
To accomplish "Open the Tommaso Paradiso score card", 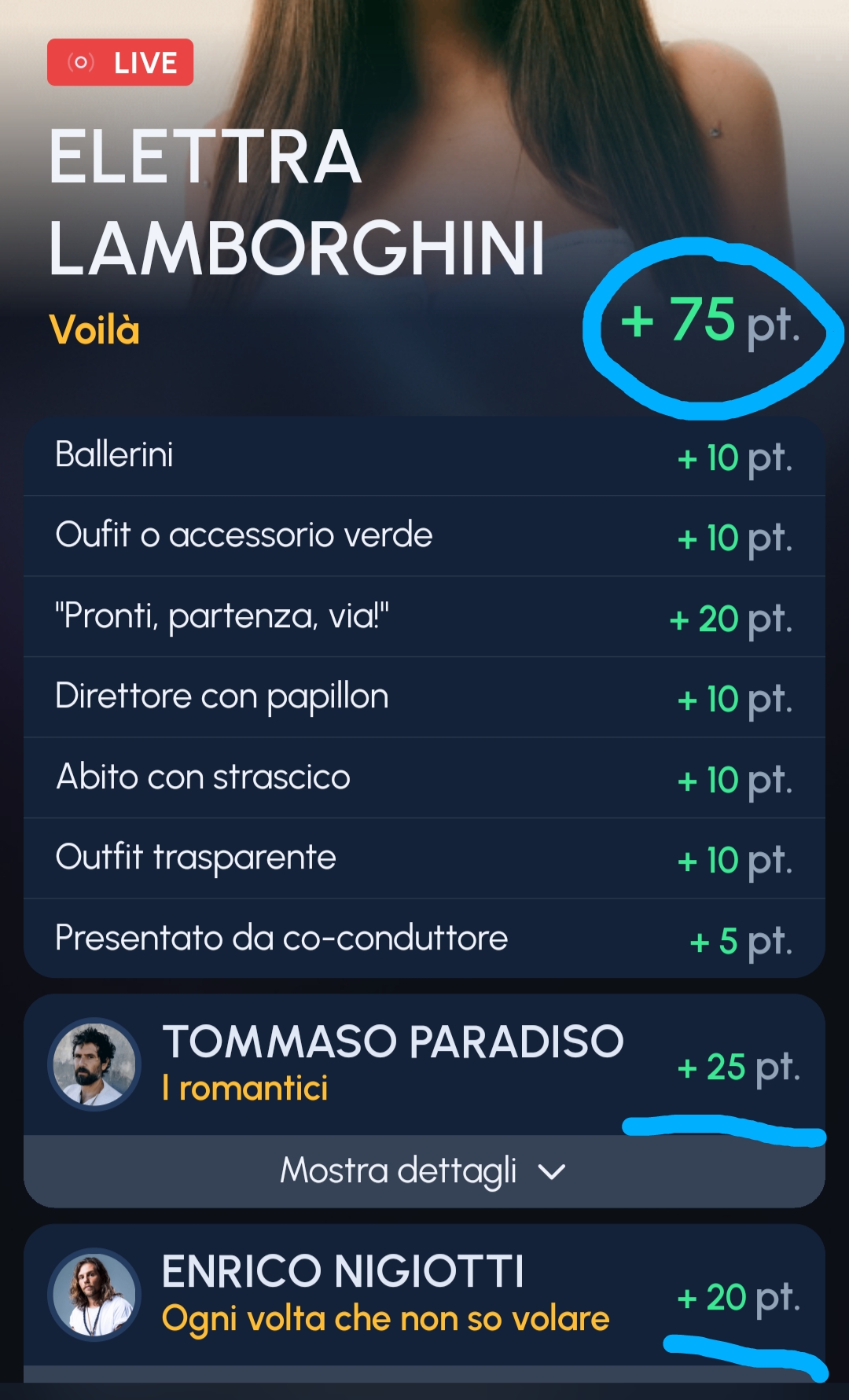I will tap(392, 1064).
